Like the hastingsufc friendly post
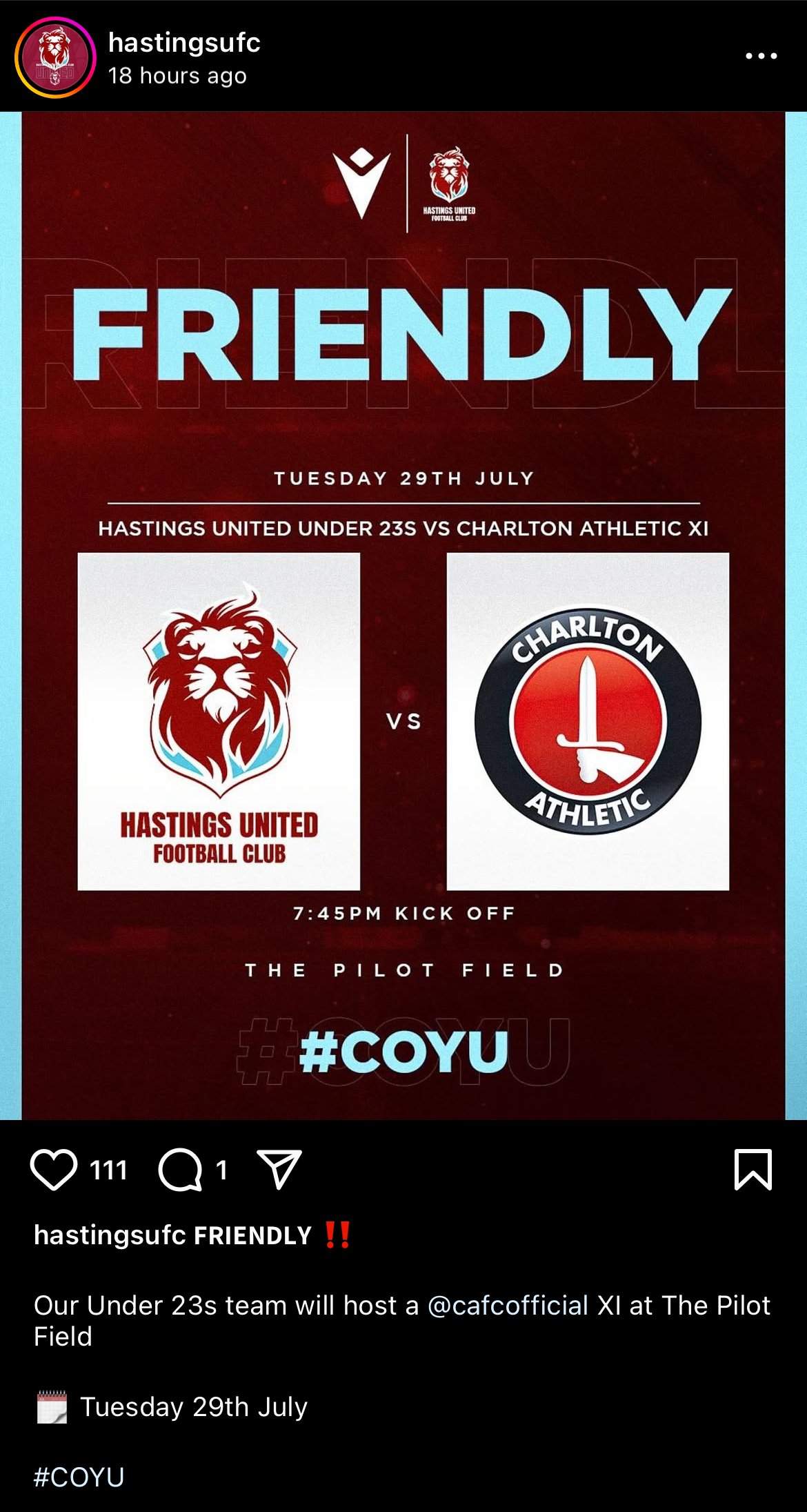 (54, 1170)
